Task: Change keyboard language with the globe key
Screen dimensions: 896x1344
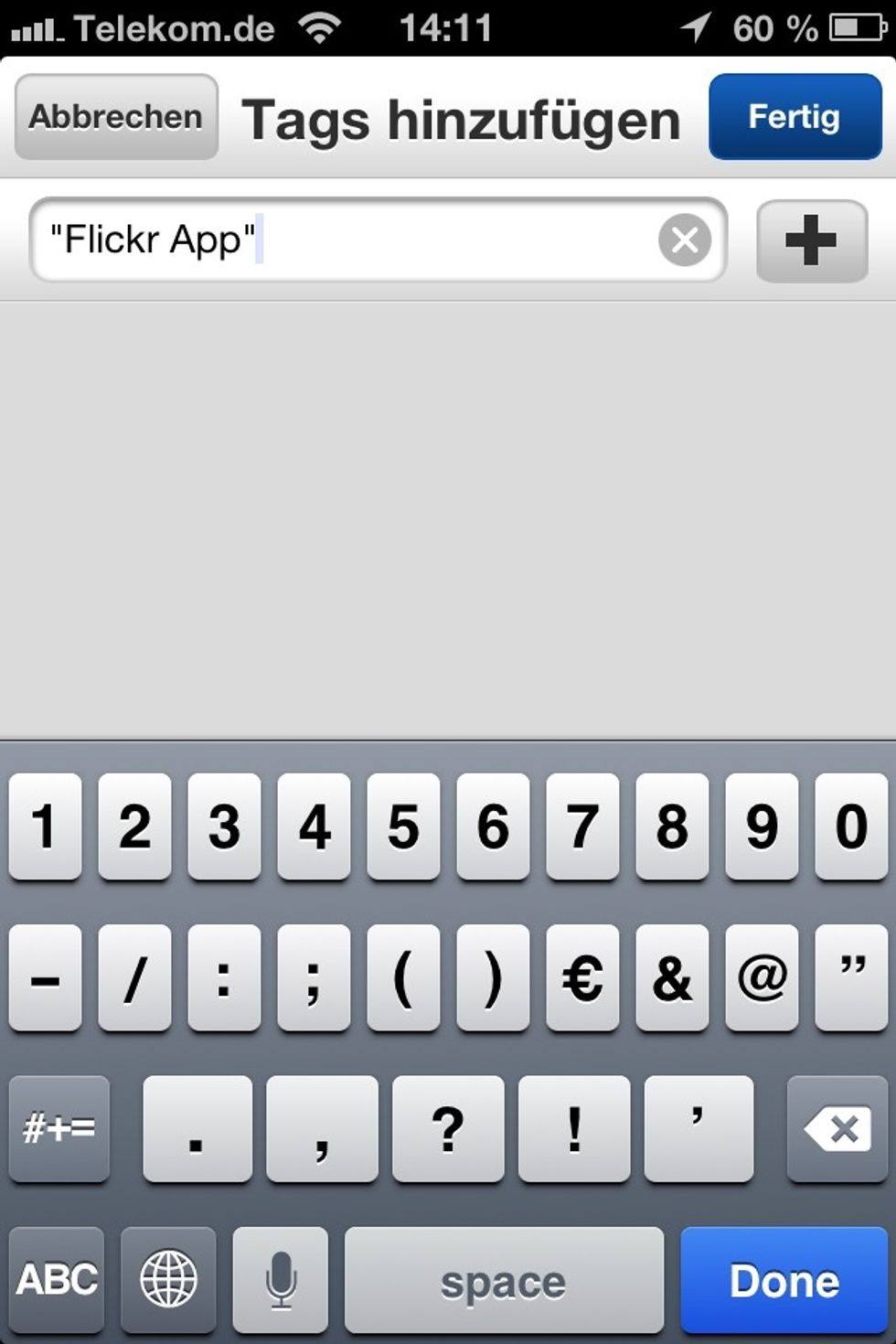Action: [168, 1280]
